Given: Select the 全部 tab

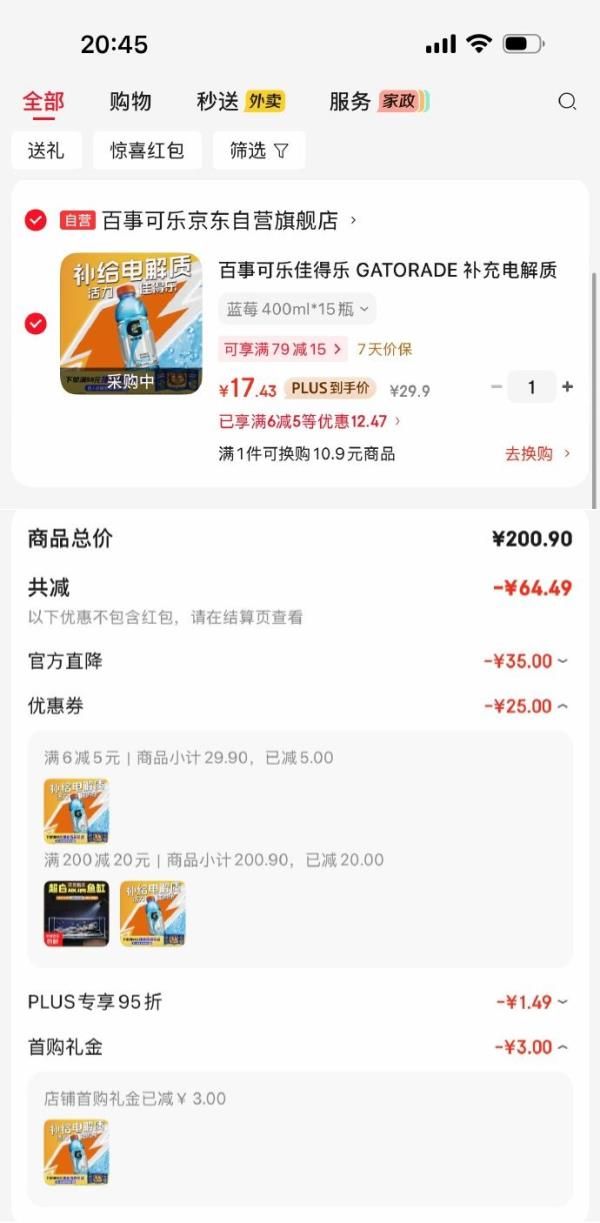Looking at the screenshot, I should [43, 101].
